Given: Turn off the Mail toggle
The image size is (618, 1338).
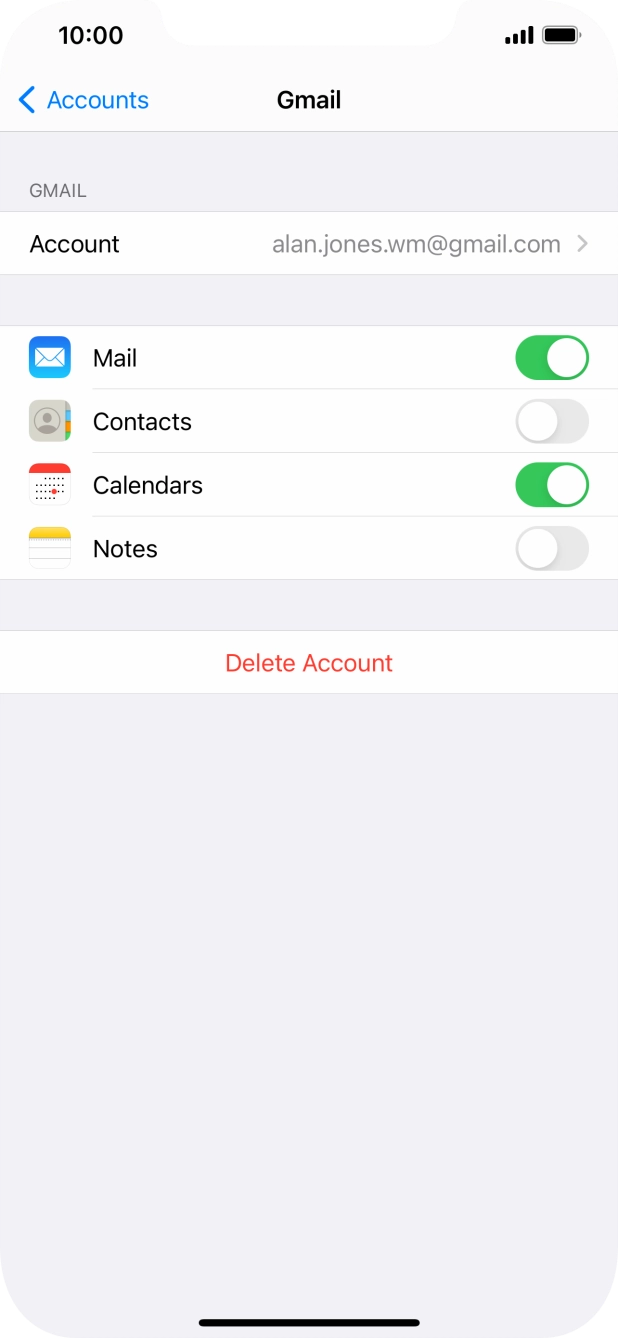Looking at the screenshot, I should 551,358.
